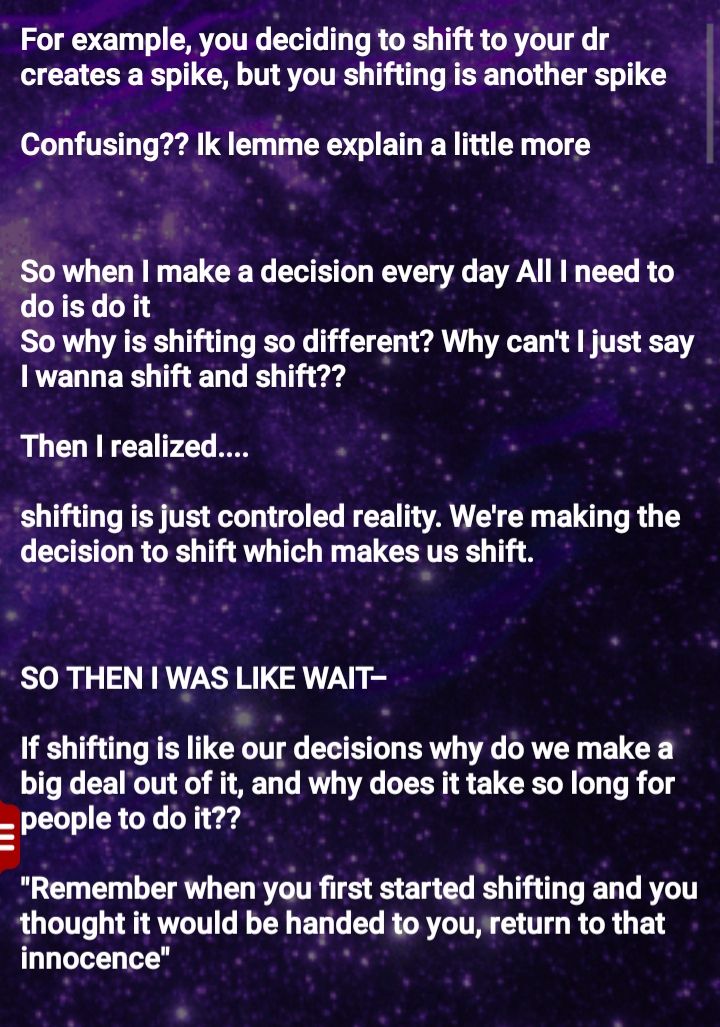Viewport: 720px width, 1027px height.
Task: Open the red side menu handle
Action: (8, 836)
